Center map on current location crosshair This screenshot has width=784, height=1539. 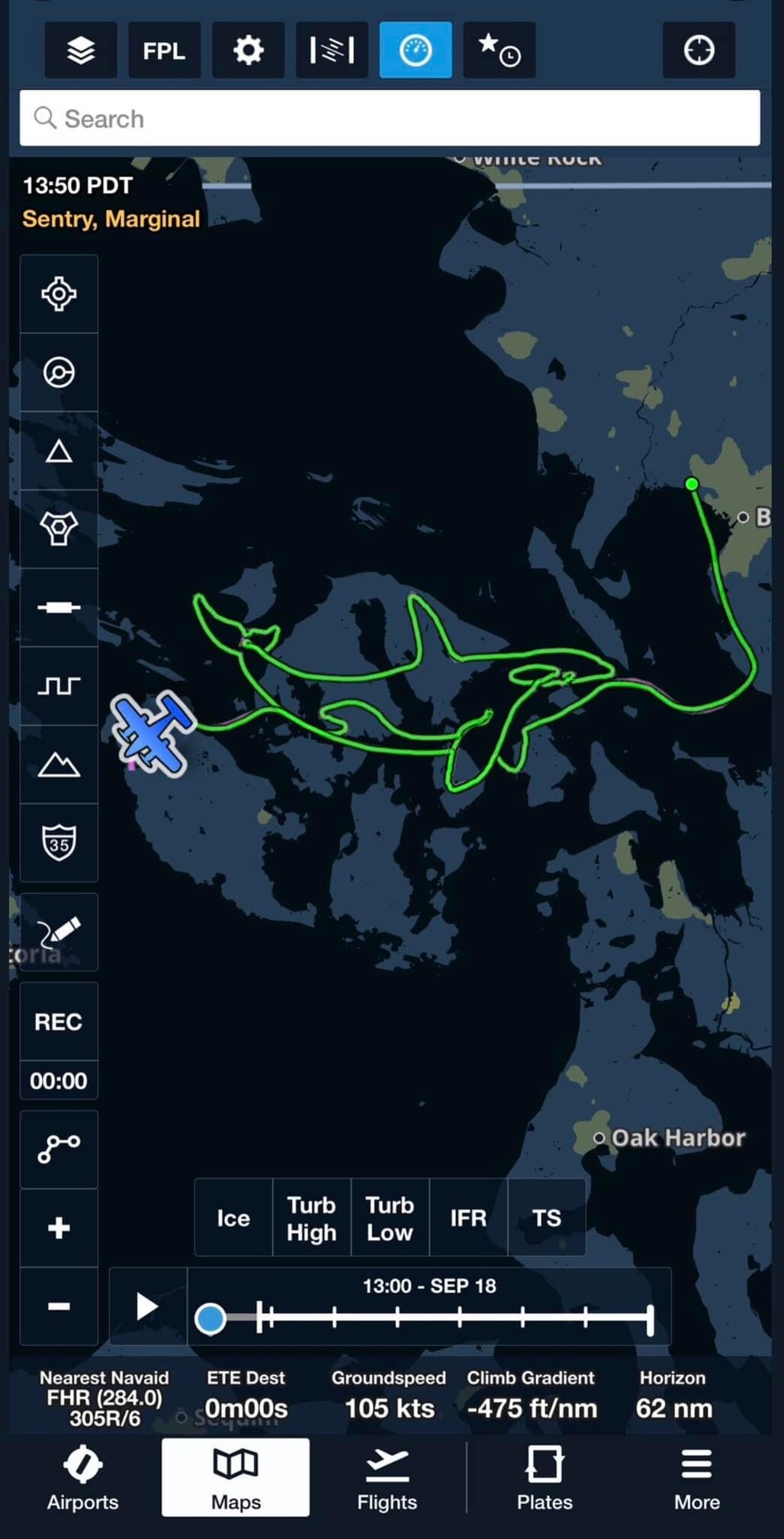pyautogui.click(x=699, y=50)
